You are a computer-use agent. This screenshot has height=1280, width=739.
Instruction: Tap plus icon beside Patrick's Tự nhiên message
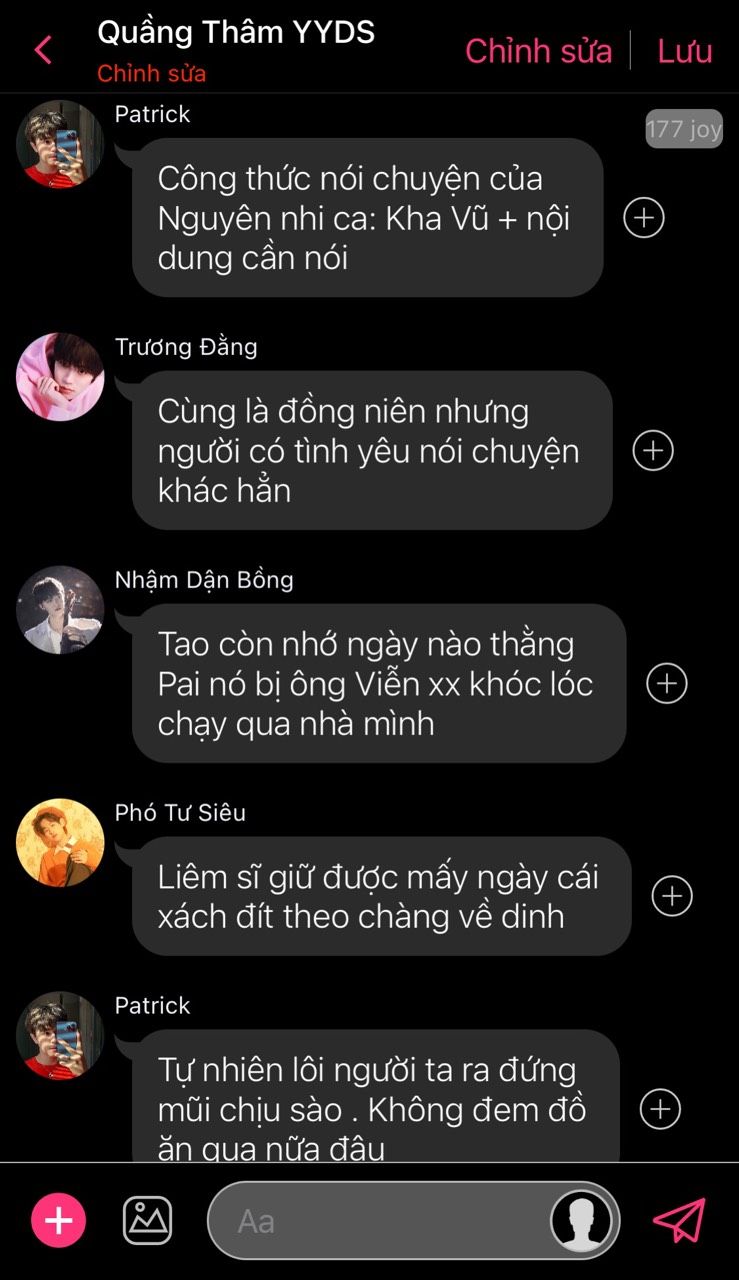point(660,1109)
